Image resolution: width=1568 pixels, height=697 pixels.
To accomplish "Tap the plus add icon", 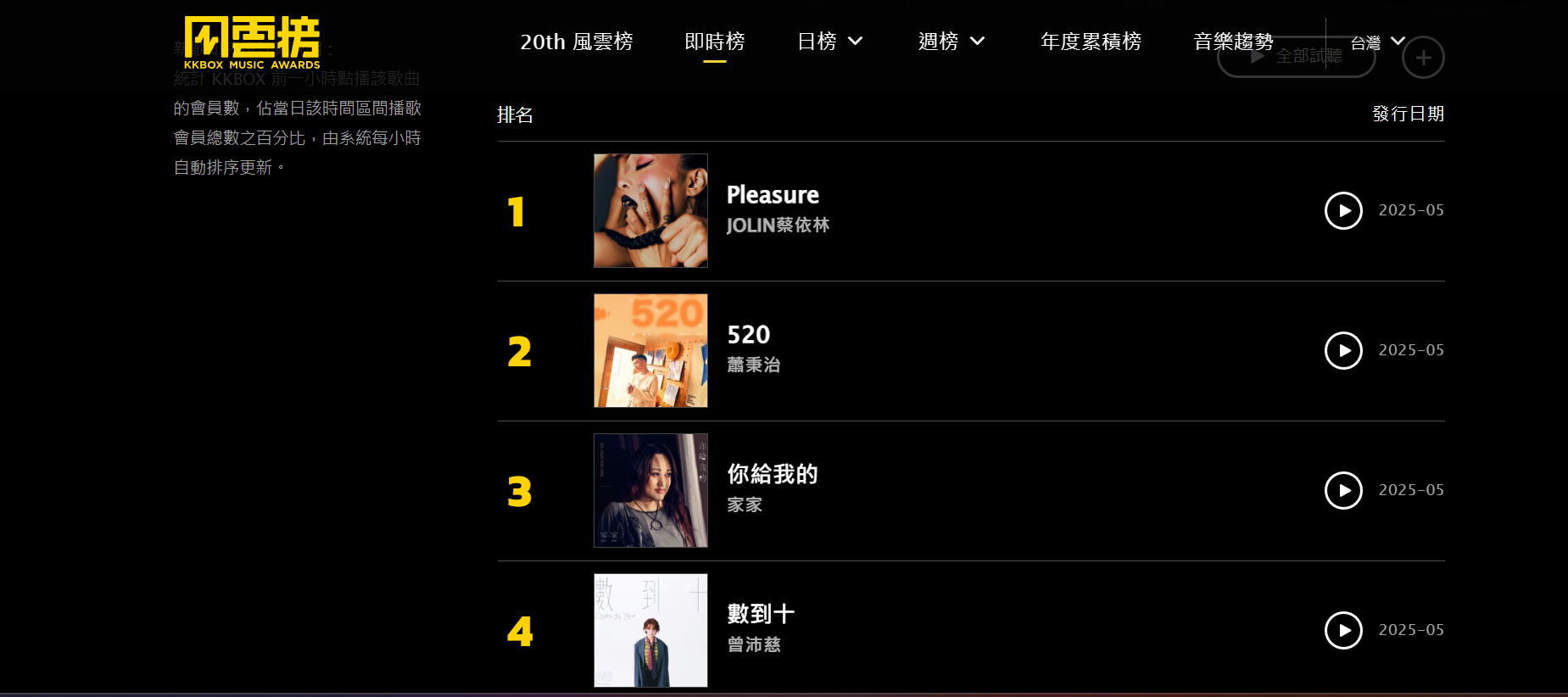I will [x=1423, y=58].
